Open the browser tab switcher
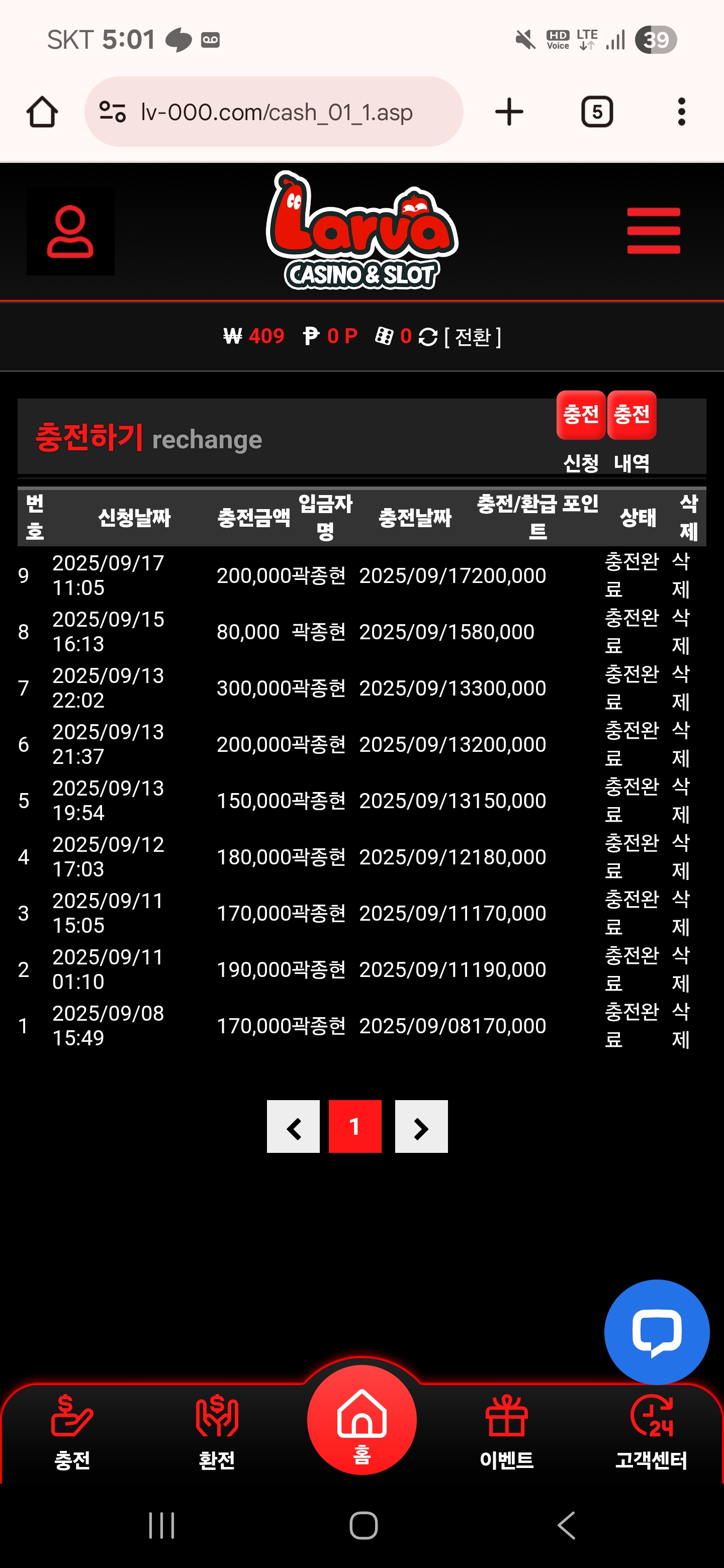Image resolution: width=724 pixels, height=1568 pixels. coord(597,112)
